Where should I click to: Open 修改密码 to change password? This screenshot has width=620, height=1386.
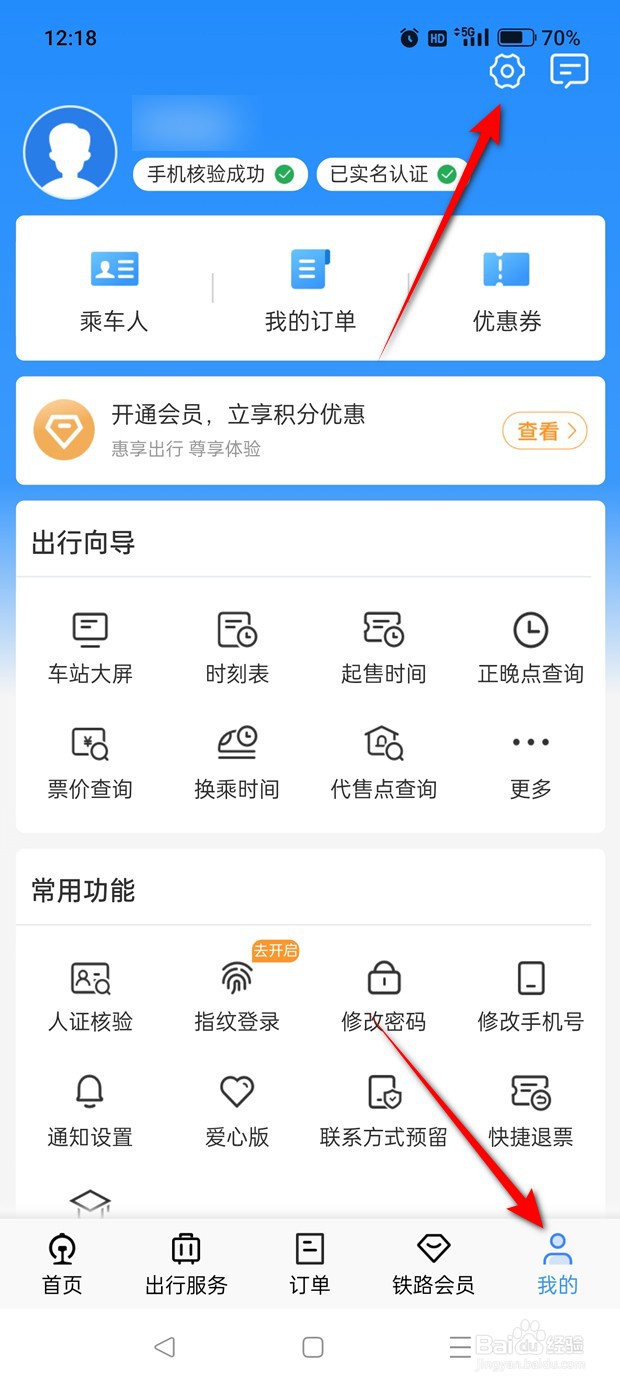pos(383,995)
